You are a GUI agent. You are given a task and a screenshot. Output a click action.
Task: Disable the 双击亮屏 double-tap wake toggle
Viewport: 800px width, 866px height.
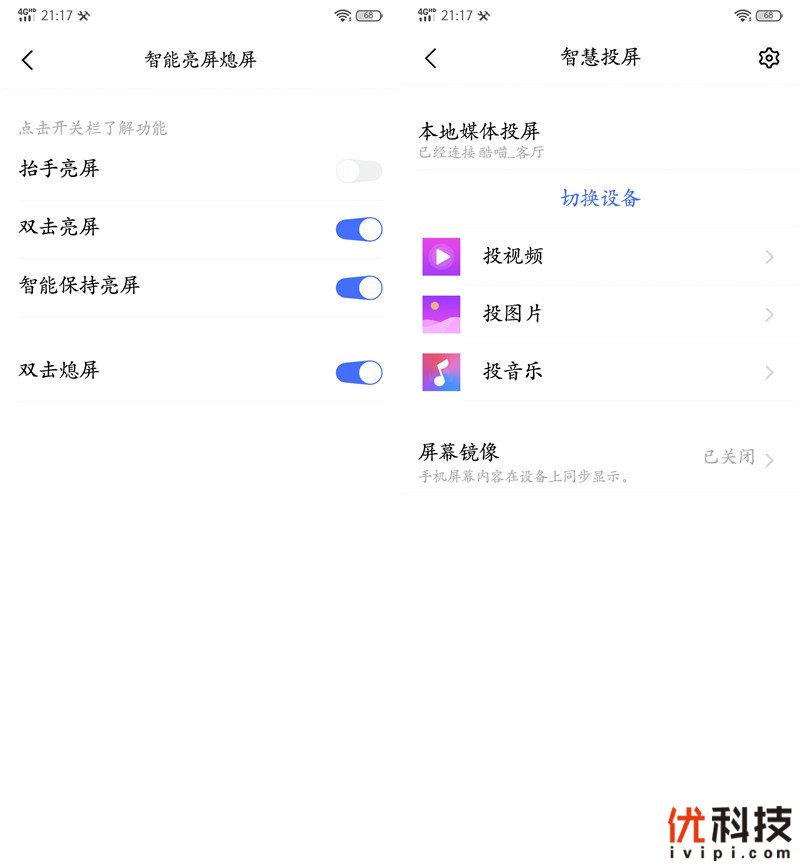click(359, 229)
